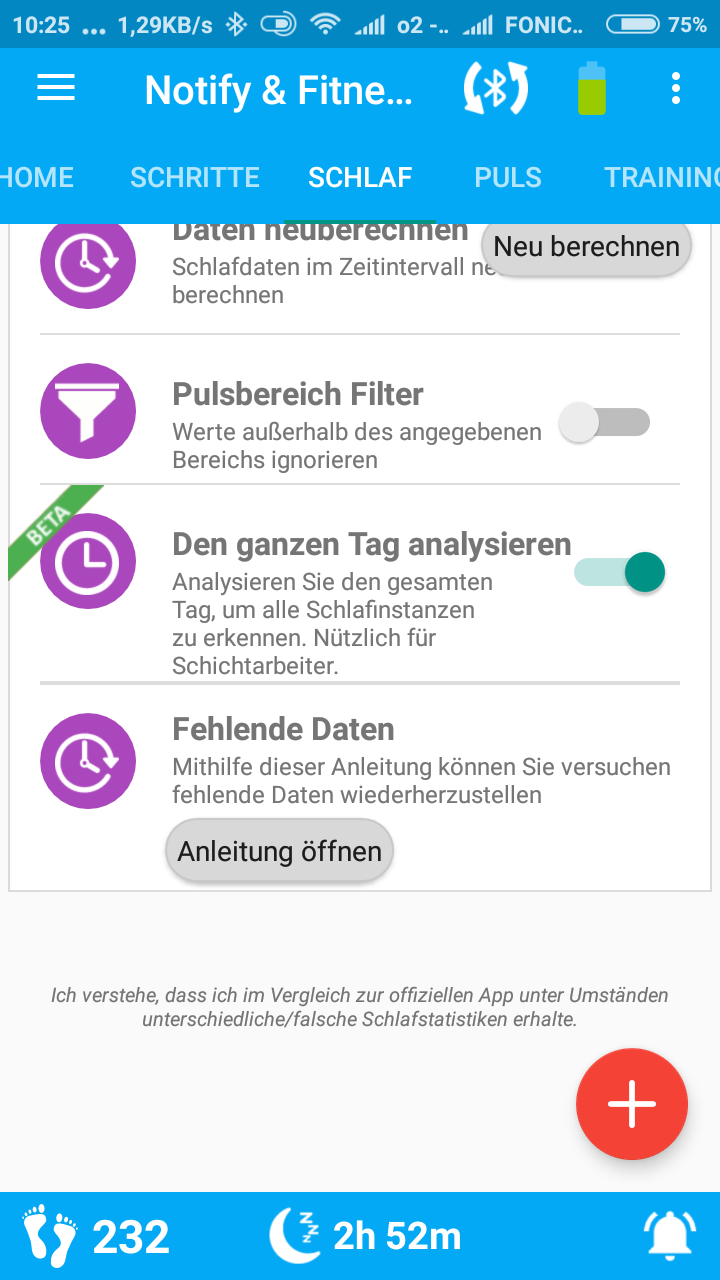Open the hamburger drawer menu
The image size is (720, 1280).
pos(56,89)
